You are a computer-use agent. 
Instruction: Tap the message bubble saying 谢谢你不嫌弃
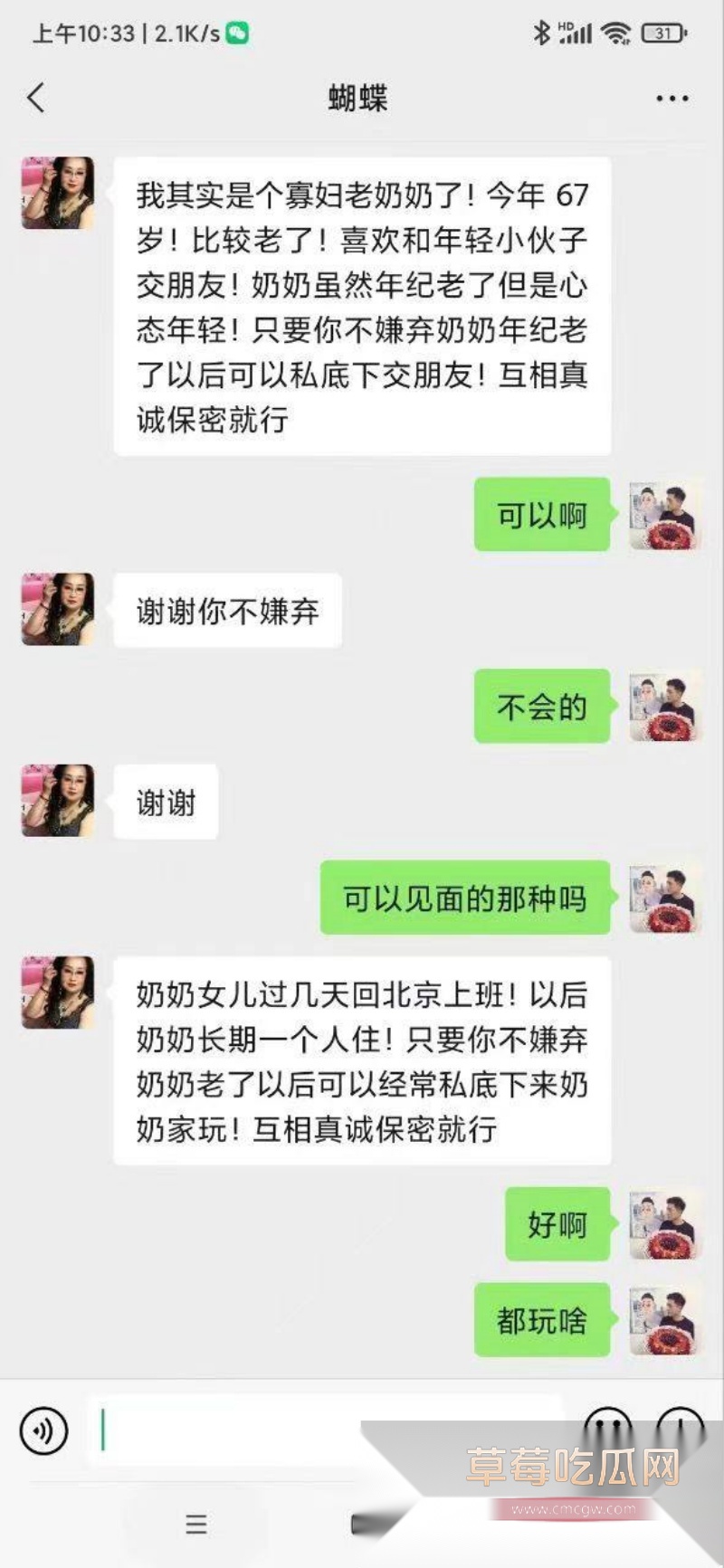pyautogui.click(x=227, y=610)
